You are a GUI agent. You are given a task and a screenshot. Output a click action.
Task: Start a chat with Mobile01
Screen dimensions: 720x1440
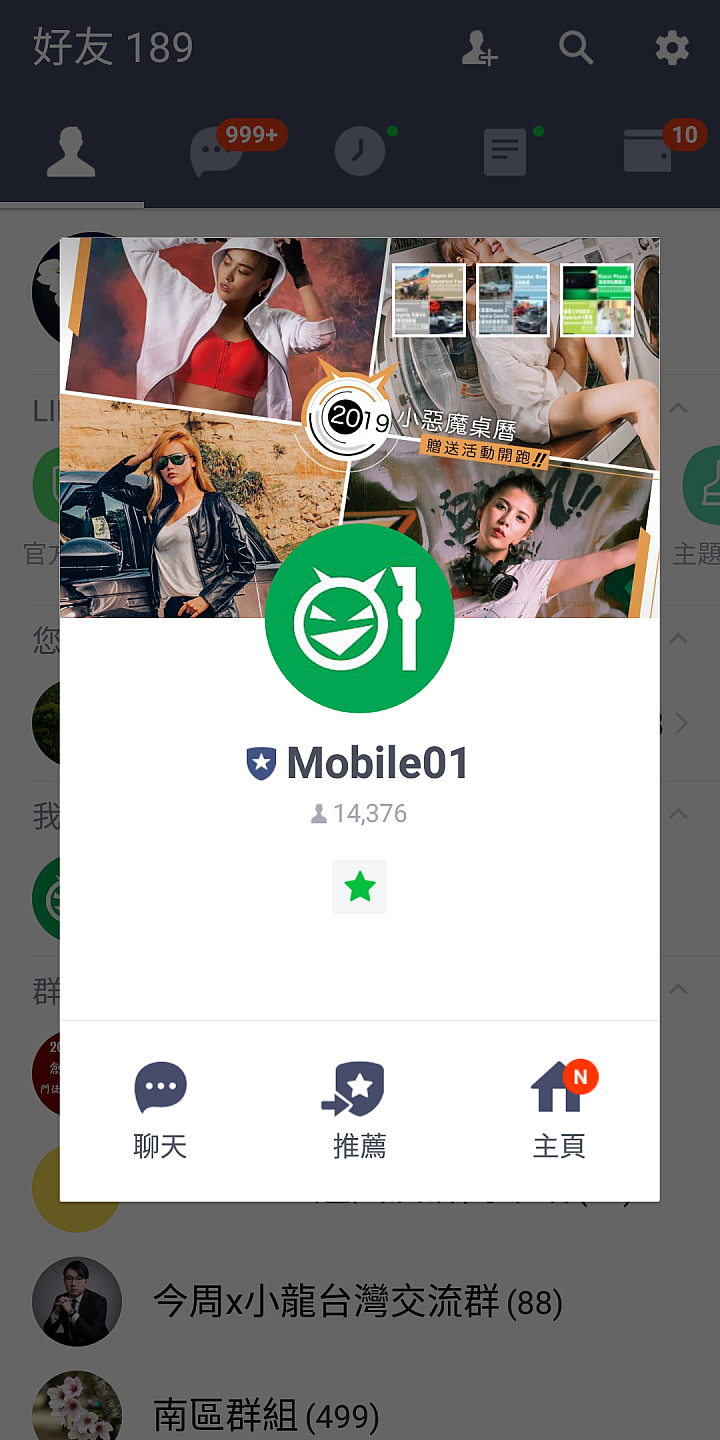point(160,1110)
